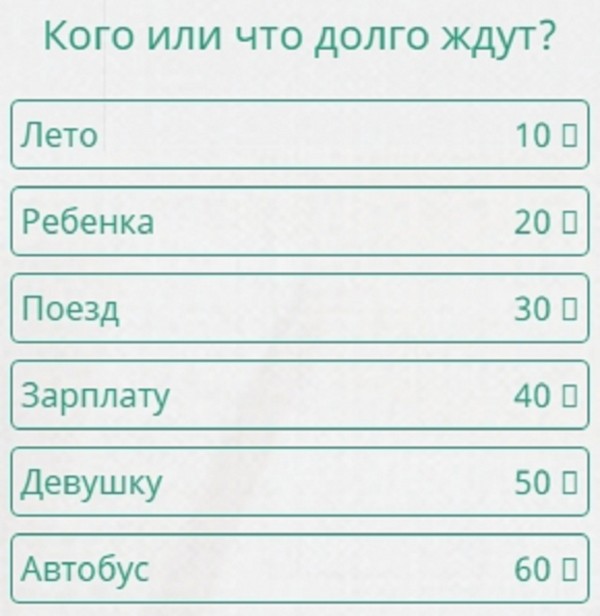Select the answer Лето
This screenshot has width=600, height=616.
[x=300, y=135]
